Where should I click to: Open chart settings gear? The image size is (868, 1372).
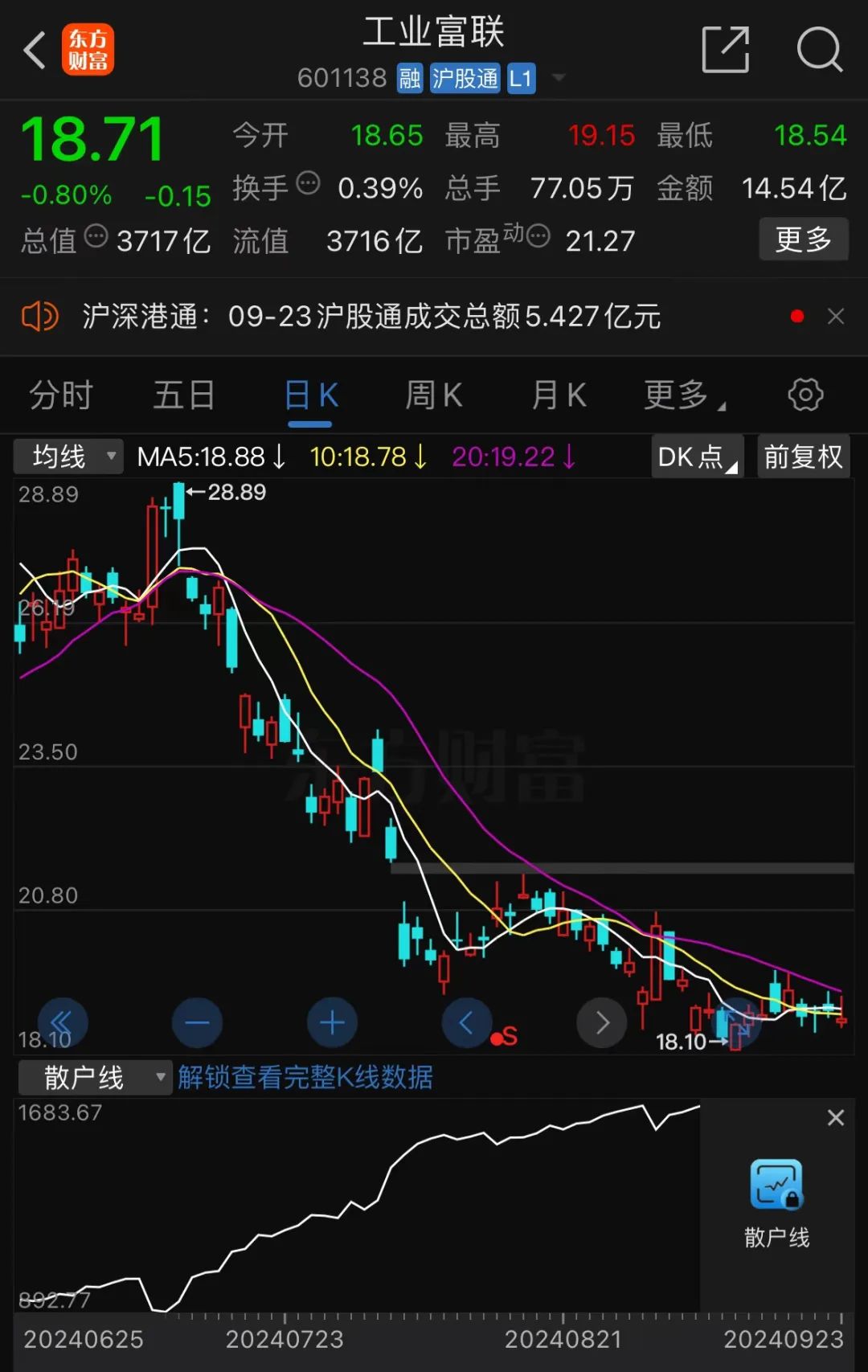pyautogui.click(x=805, y=395)
